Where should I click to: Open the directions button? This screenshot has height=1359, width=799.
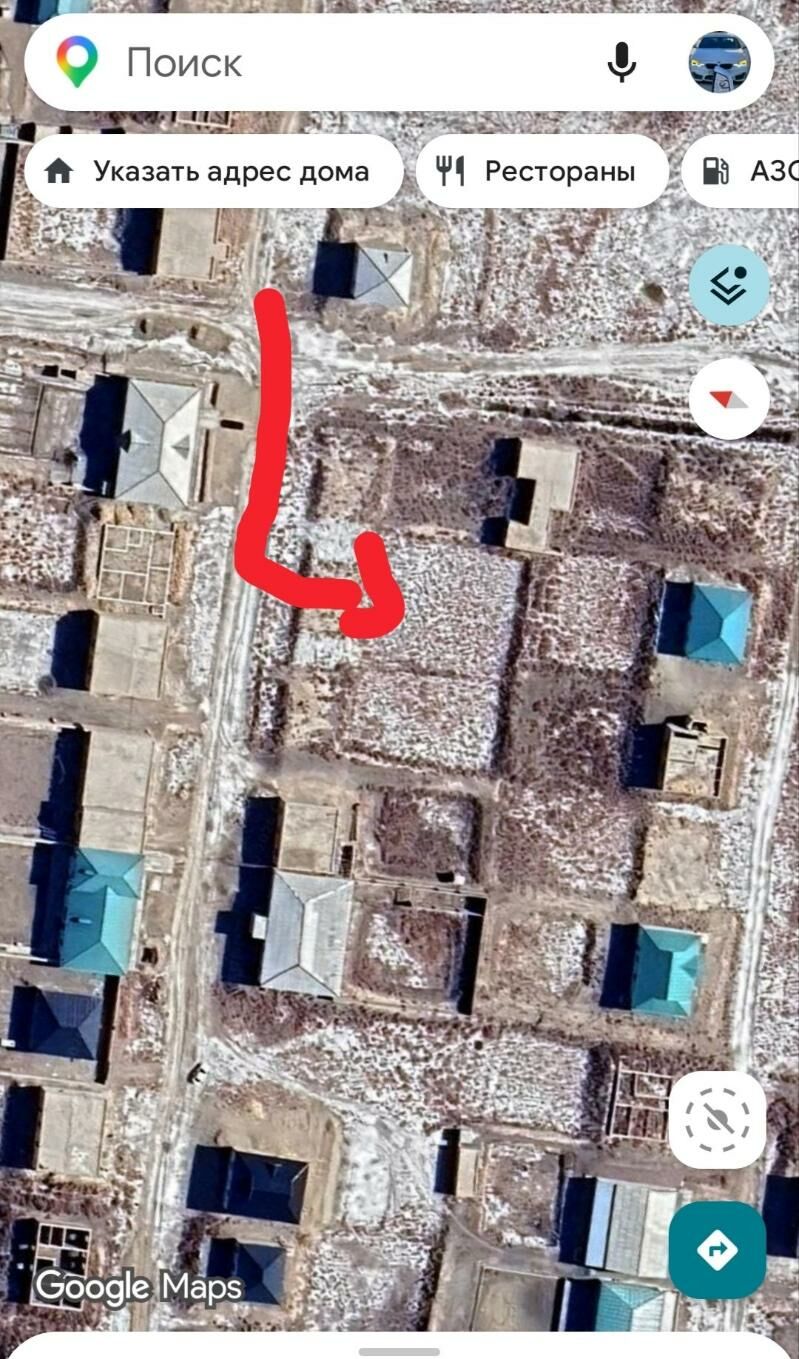pos(717,1249)
